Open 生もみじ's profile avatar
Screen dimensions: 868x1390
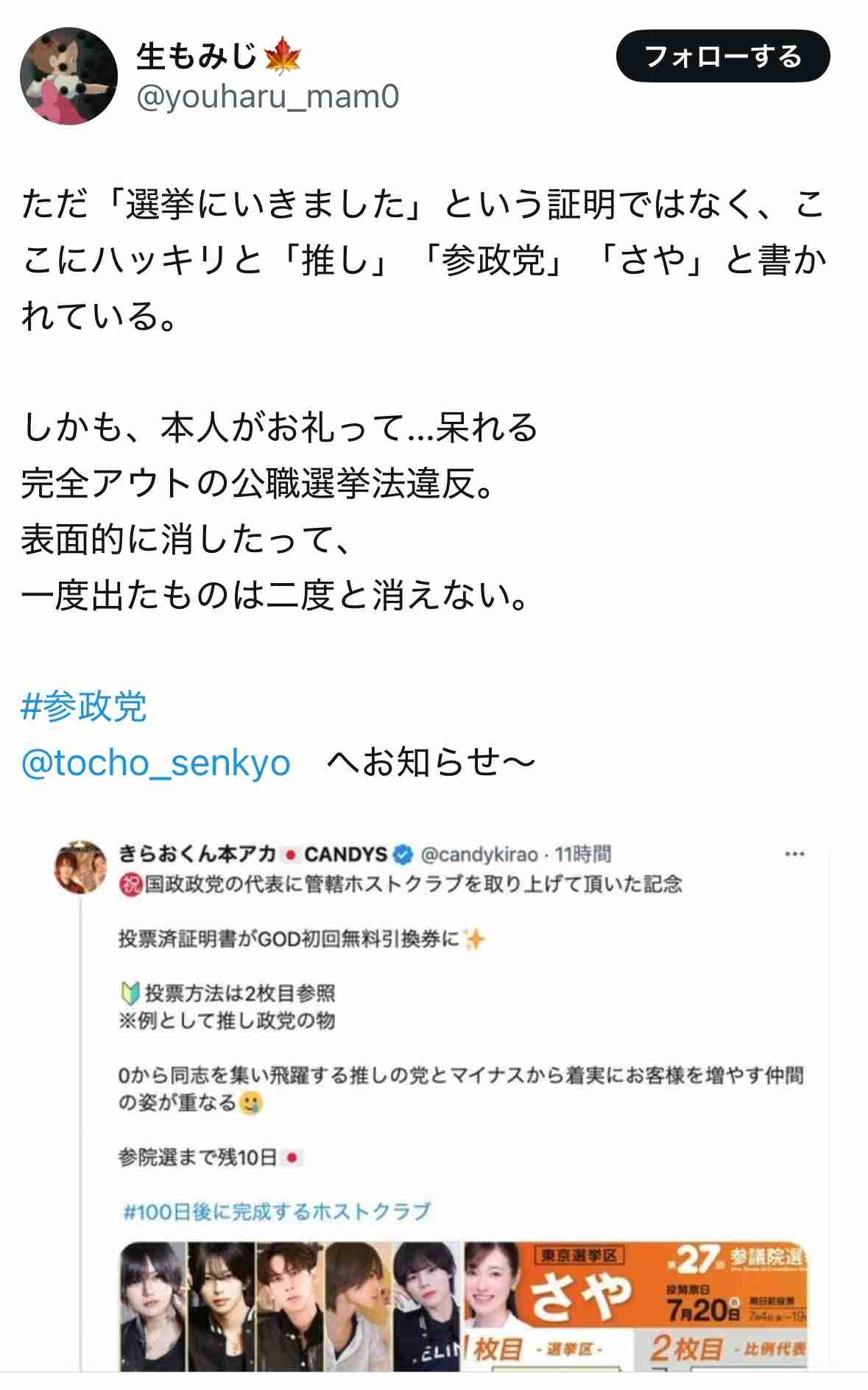coord(68,76)
